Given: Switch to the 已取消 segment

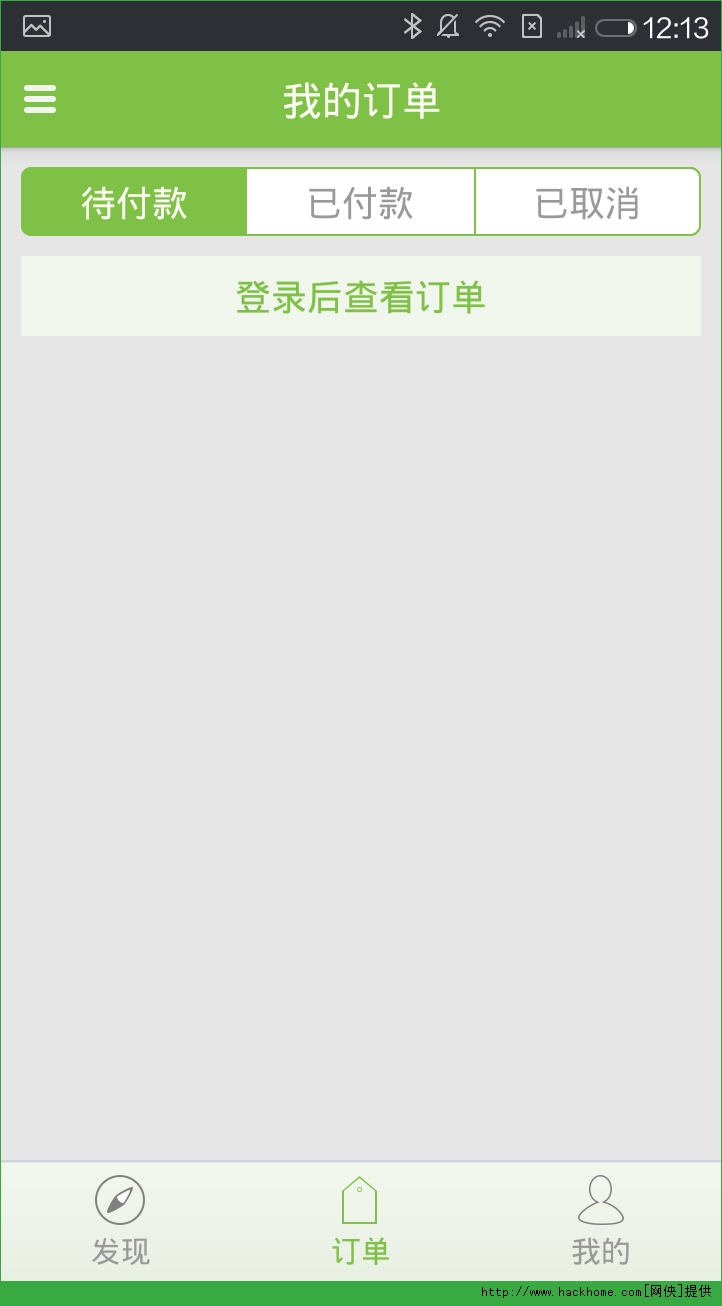Looking at the screenshot, I should point(587,202).
